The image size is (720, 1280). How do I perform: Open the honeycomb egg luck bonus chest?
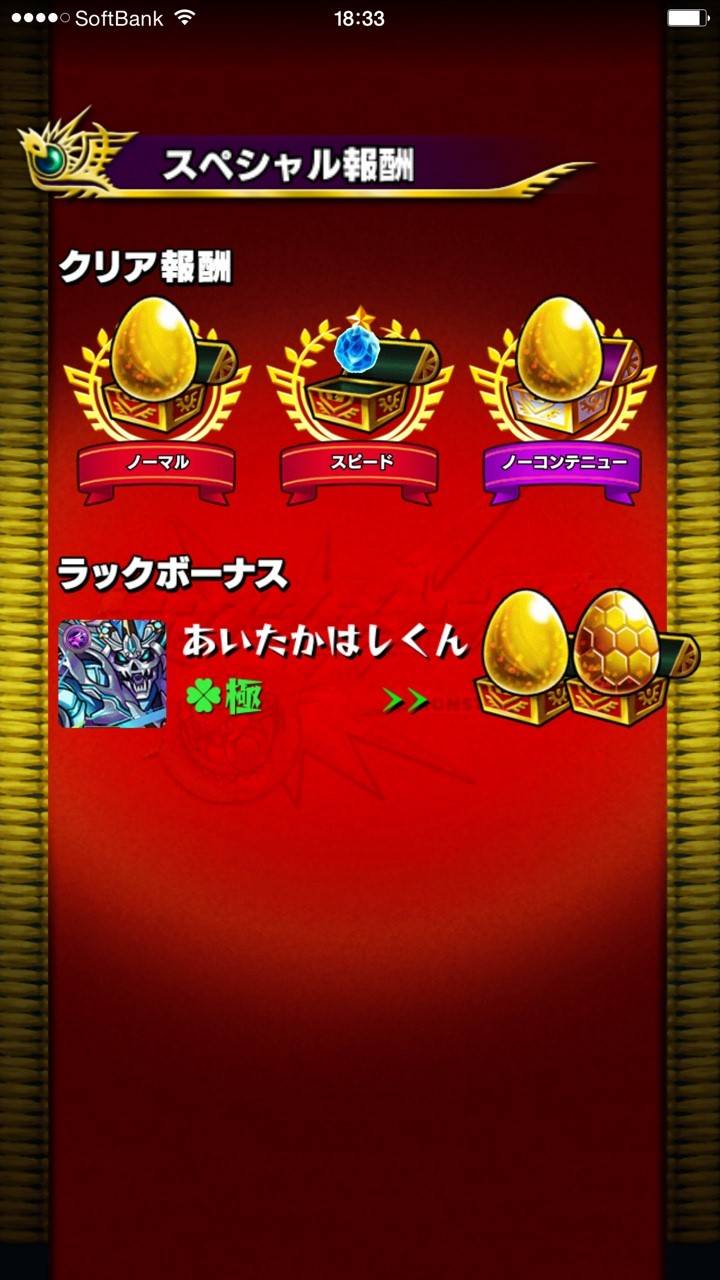pos(620,658)
